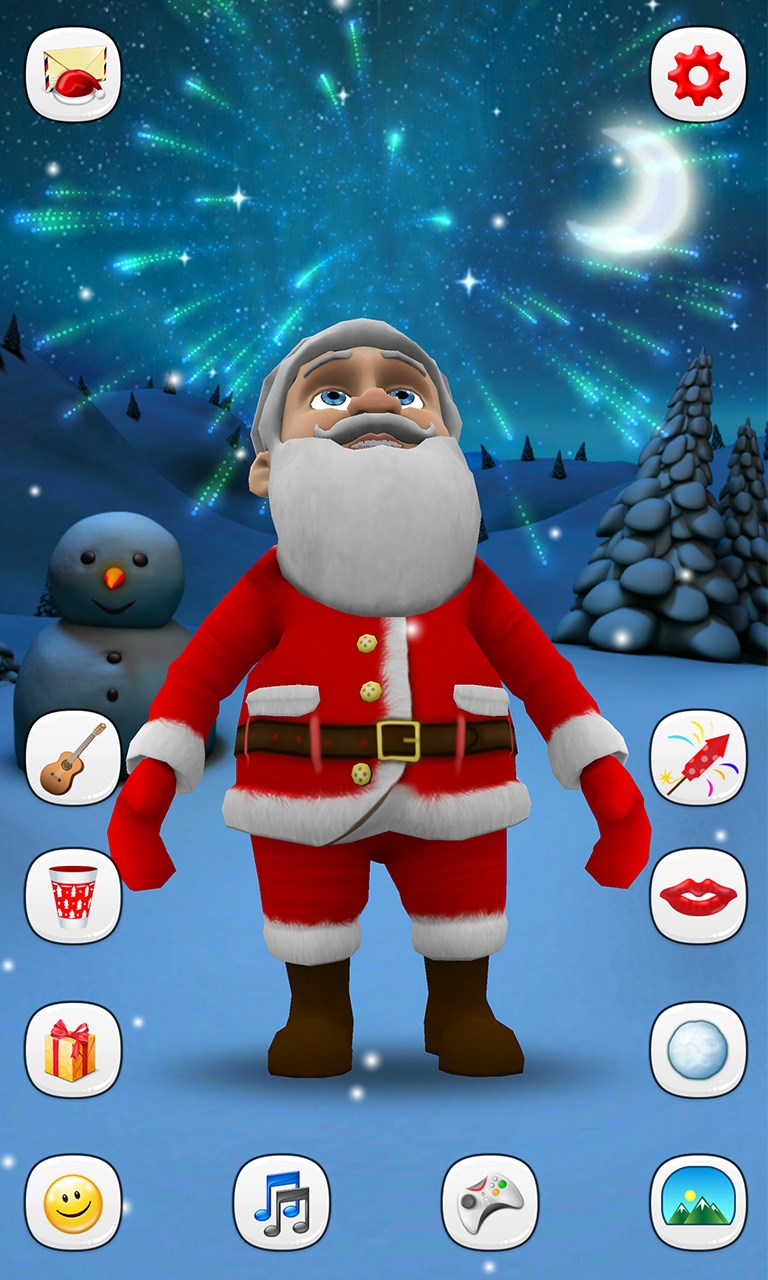Open the gift box icon
Screen dimensions: 768x1280
[73, 1049]
